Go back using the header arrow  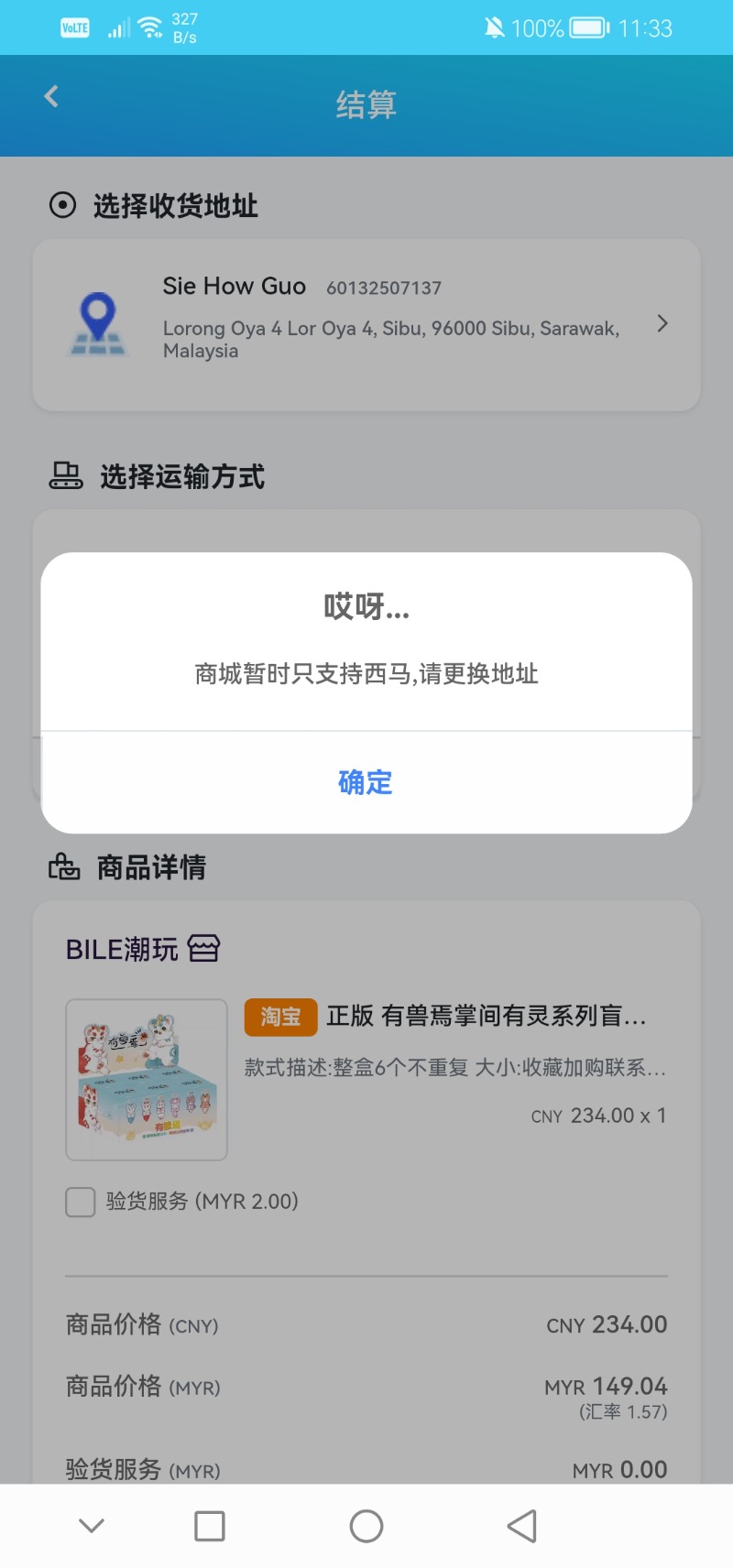[51, 96]
